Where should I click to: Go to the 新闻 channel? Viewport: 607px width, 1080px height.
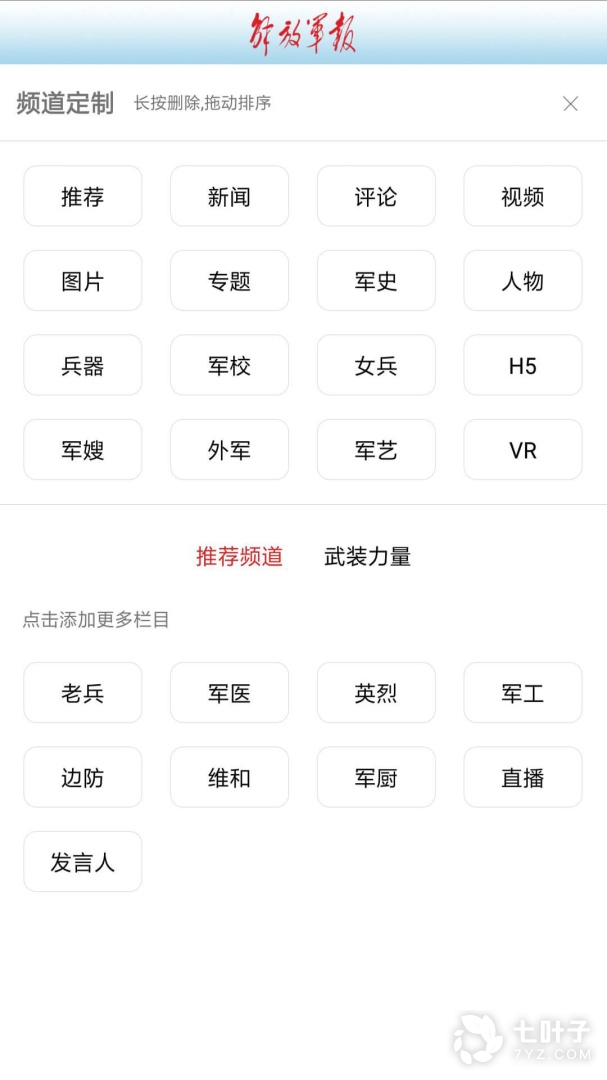coord(229,197)
